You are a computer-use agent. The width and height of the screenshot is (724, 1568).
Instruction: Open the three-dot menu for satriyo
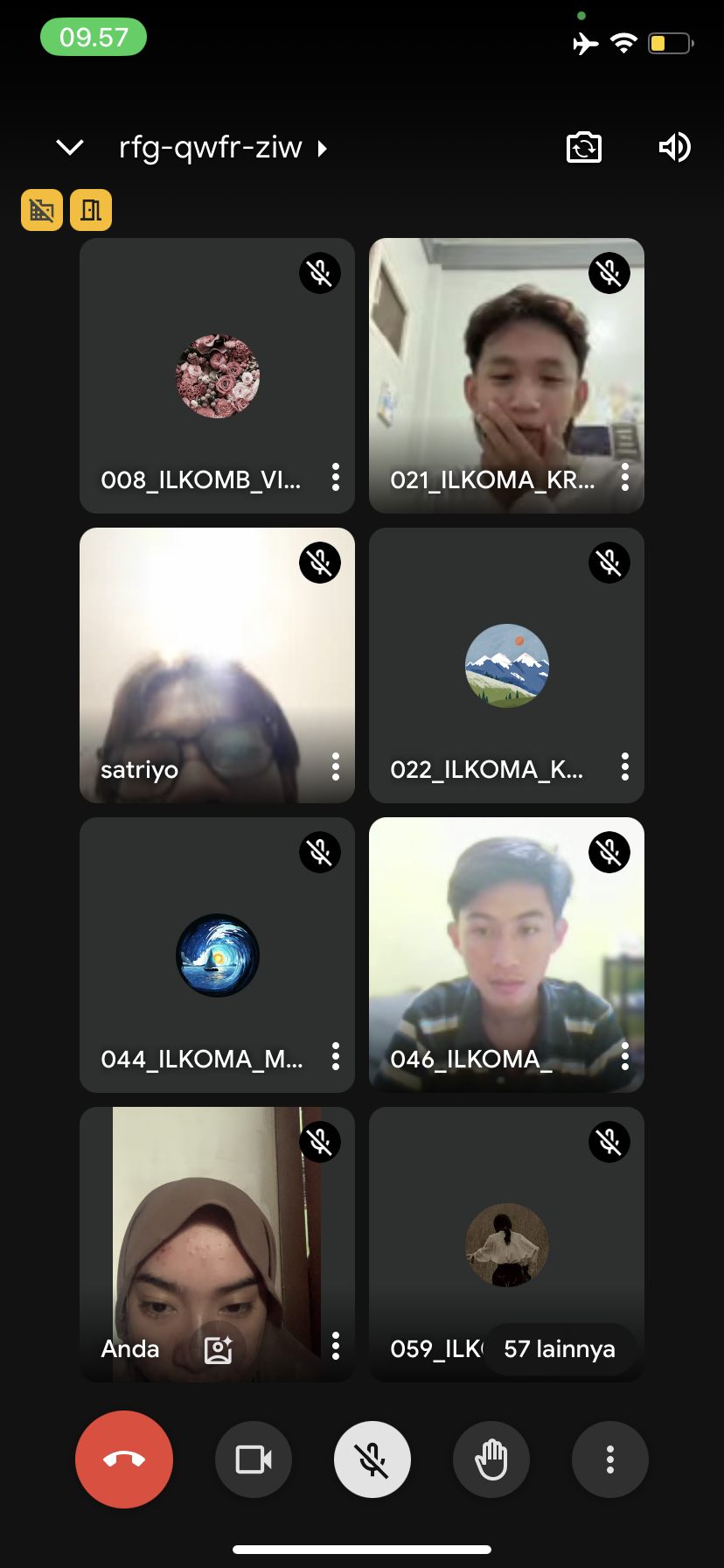(336, 766)
